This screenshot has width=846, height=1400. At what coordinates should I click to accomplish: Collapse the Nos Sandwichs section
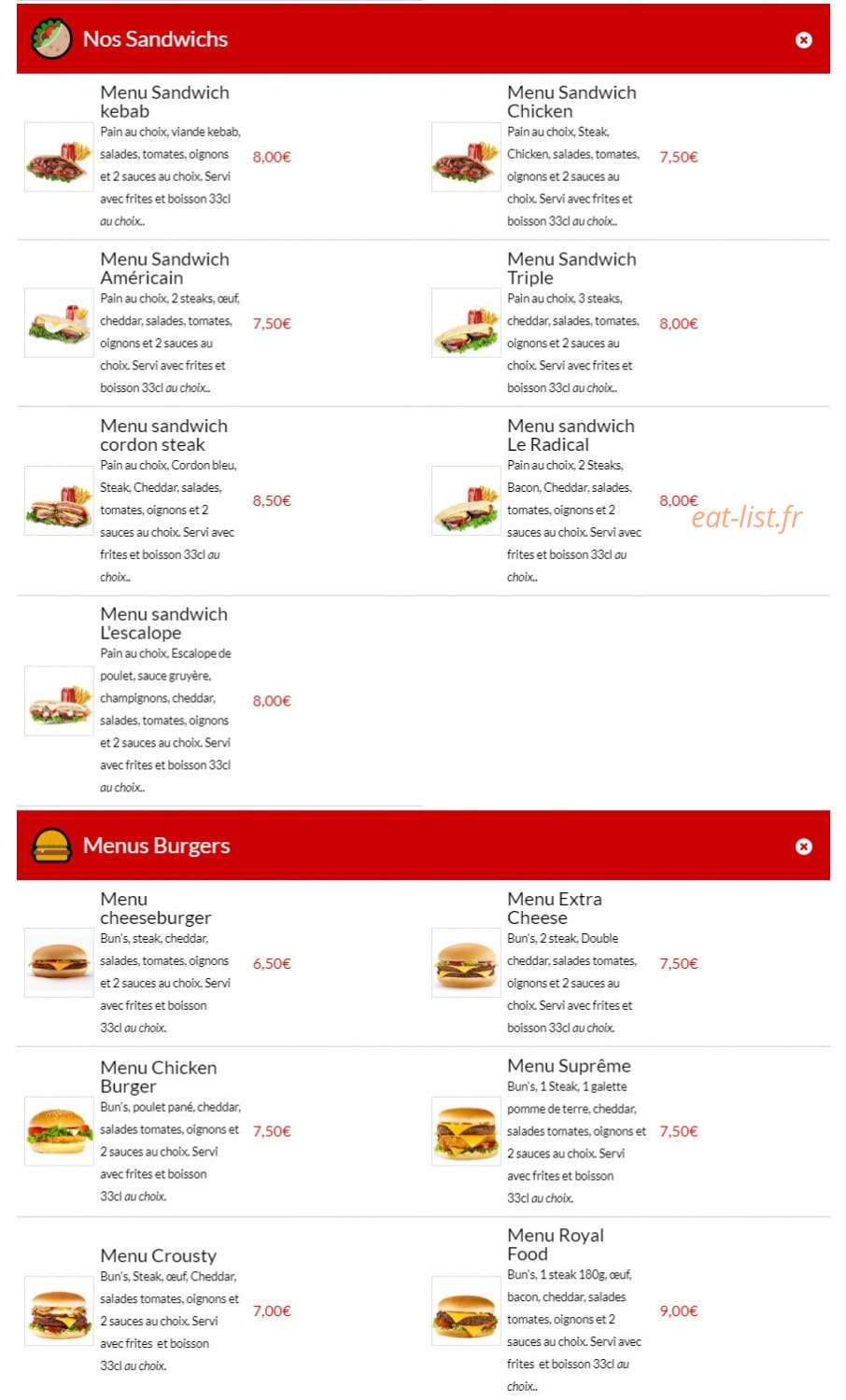(x=803, y=39)
